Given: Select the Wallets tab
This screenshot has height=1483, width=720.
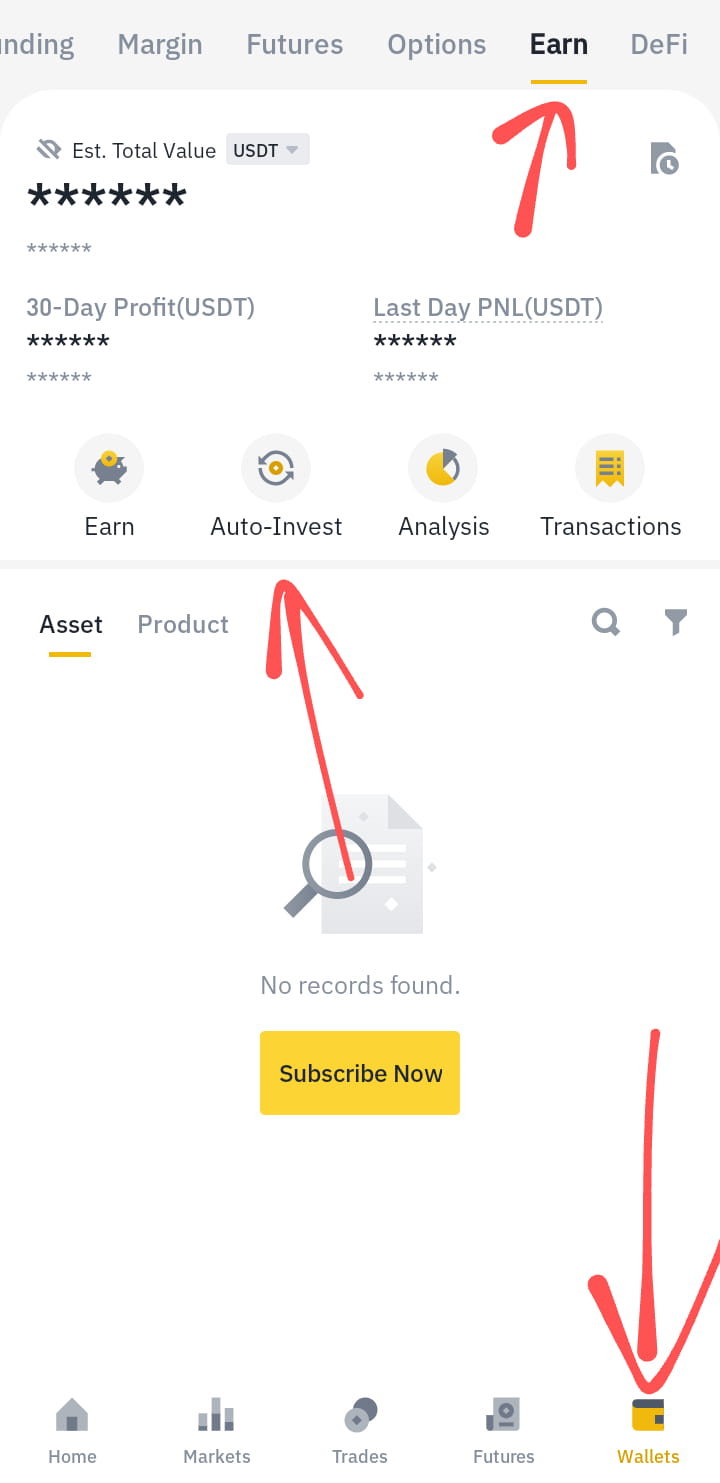Looking at the screenshot, I should pos(648,1430).
